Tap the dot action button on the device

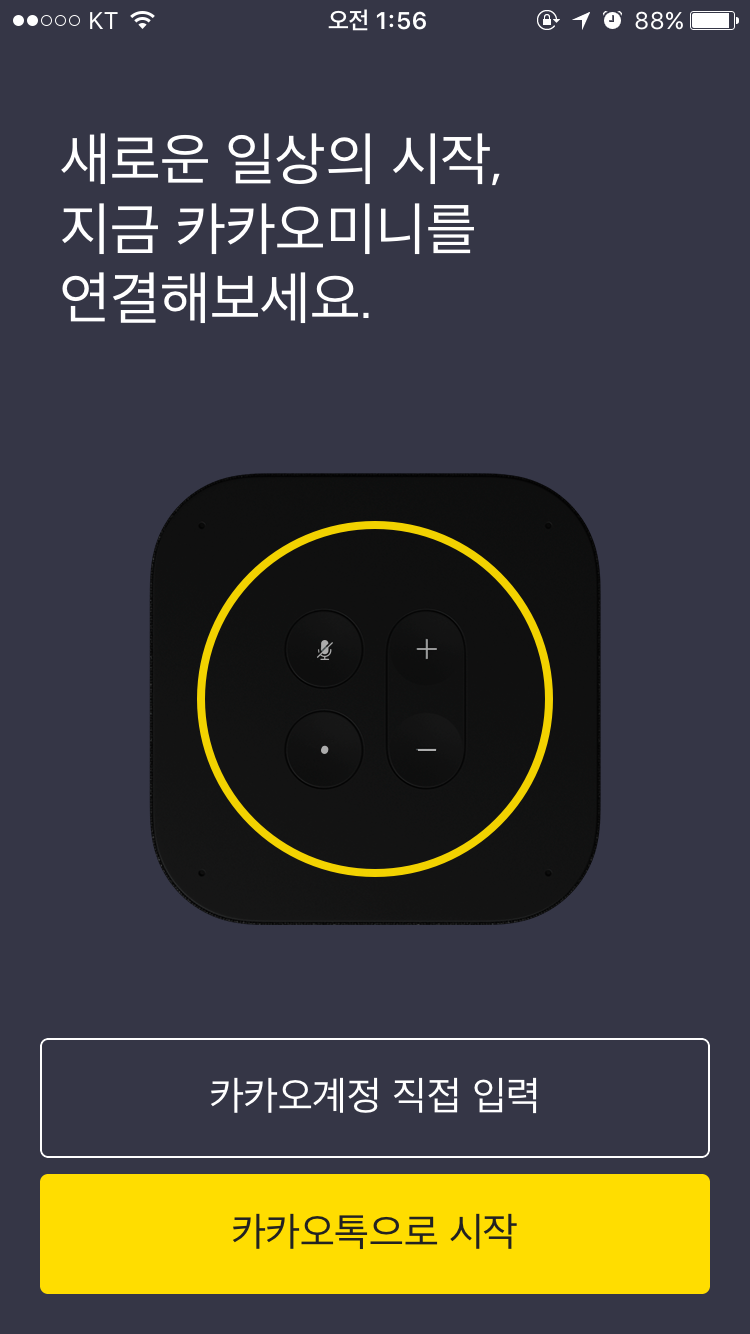pos(325,751)
